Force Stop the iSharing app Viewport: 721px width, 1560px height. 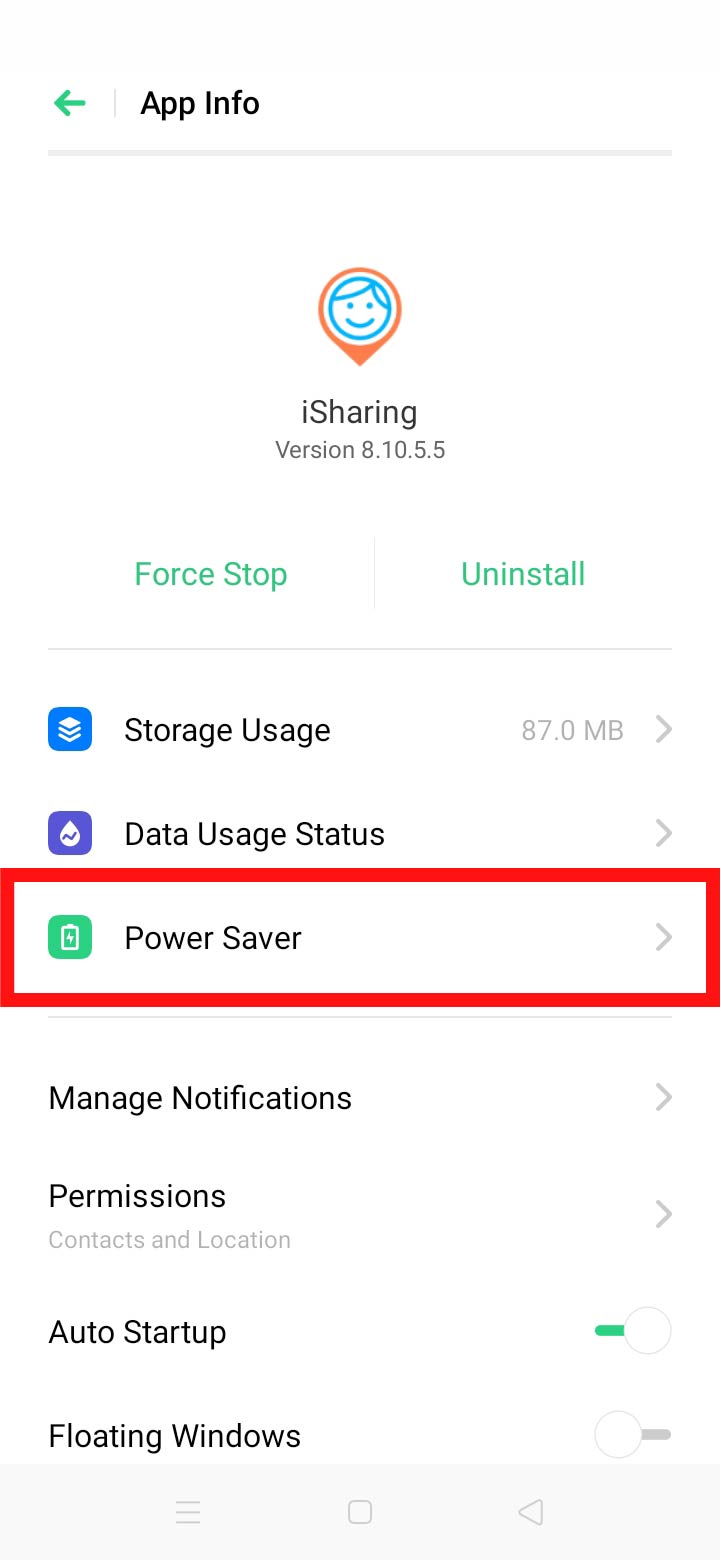pos(211,574)
